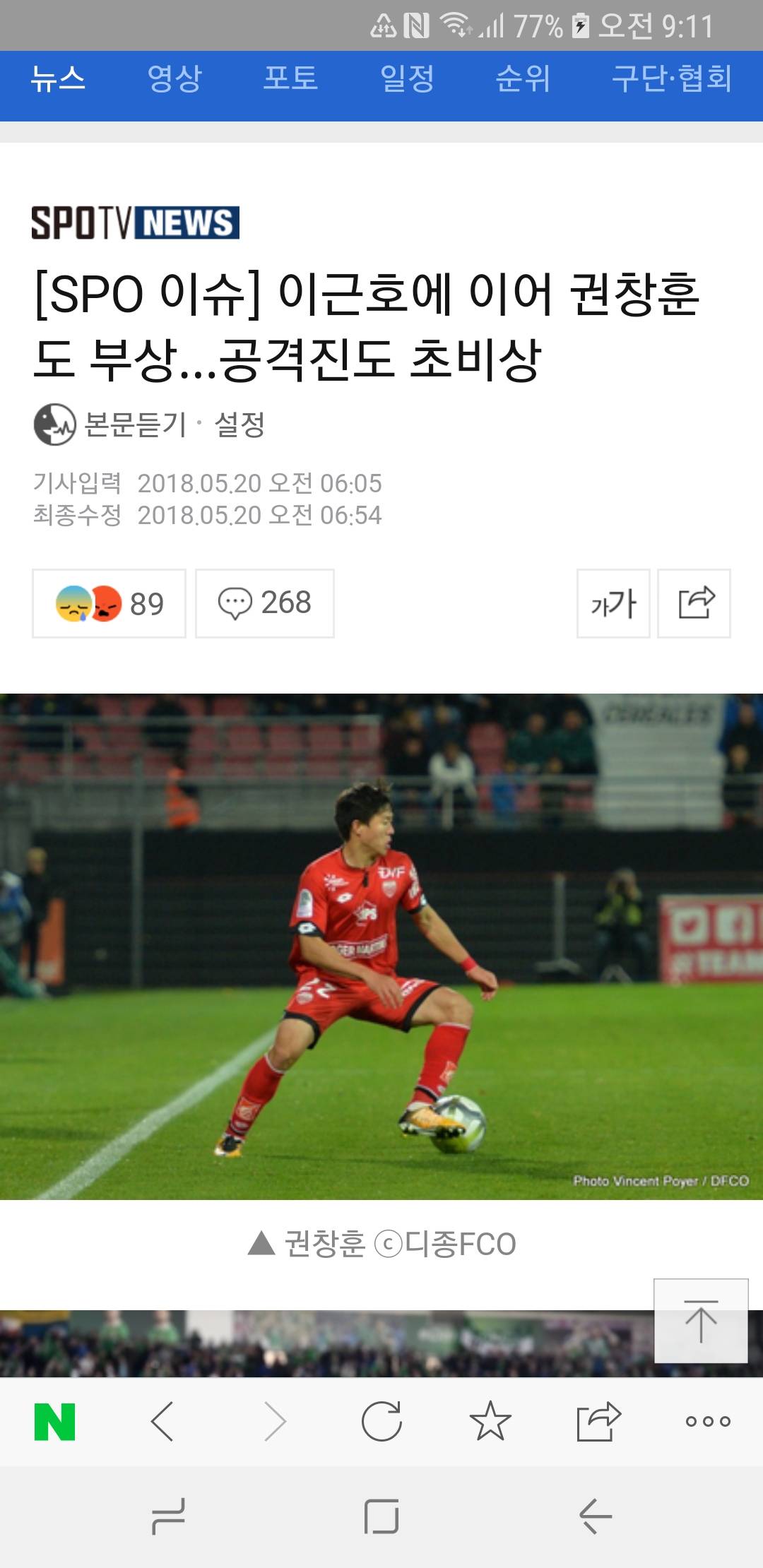
Task: View the 268 comments
Action: click(x=265, y=604)
